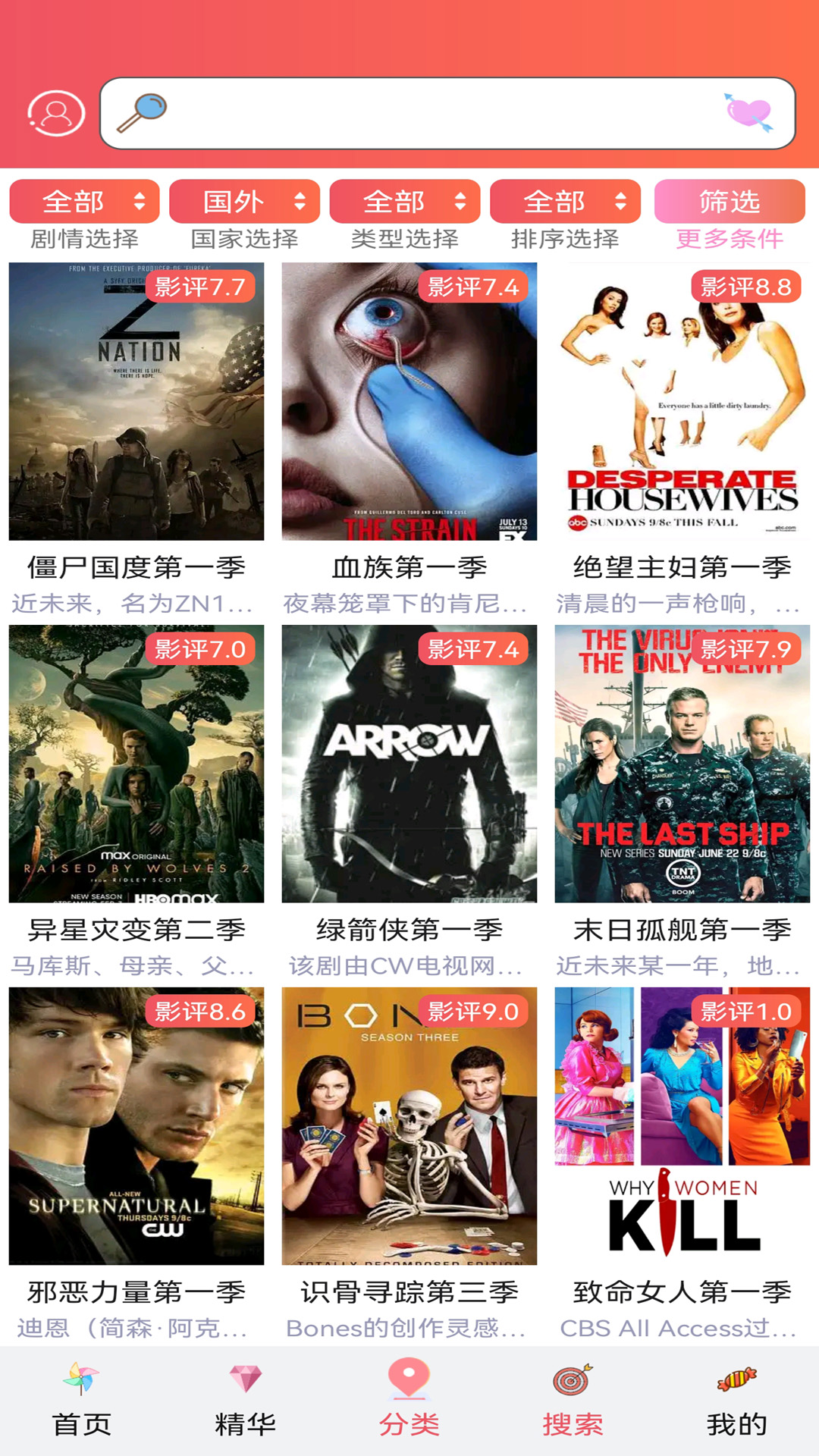Open 血族第一季 show card
Screen dimensions: 819x1456
(409, 402)
